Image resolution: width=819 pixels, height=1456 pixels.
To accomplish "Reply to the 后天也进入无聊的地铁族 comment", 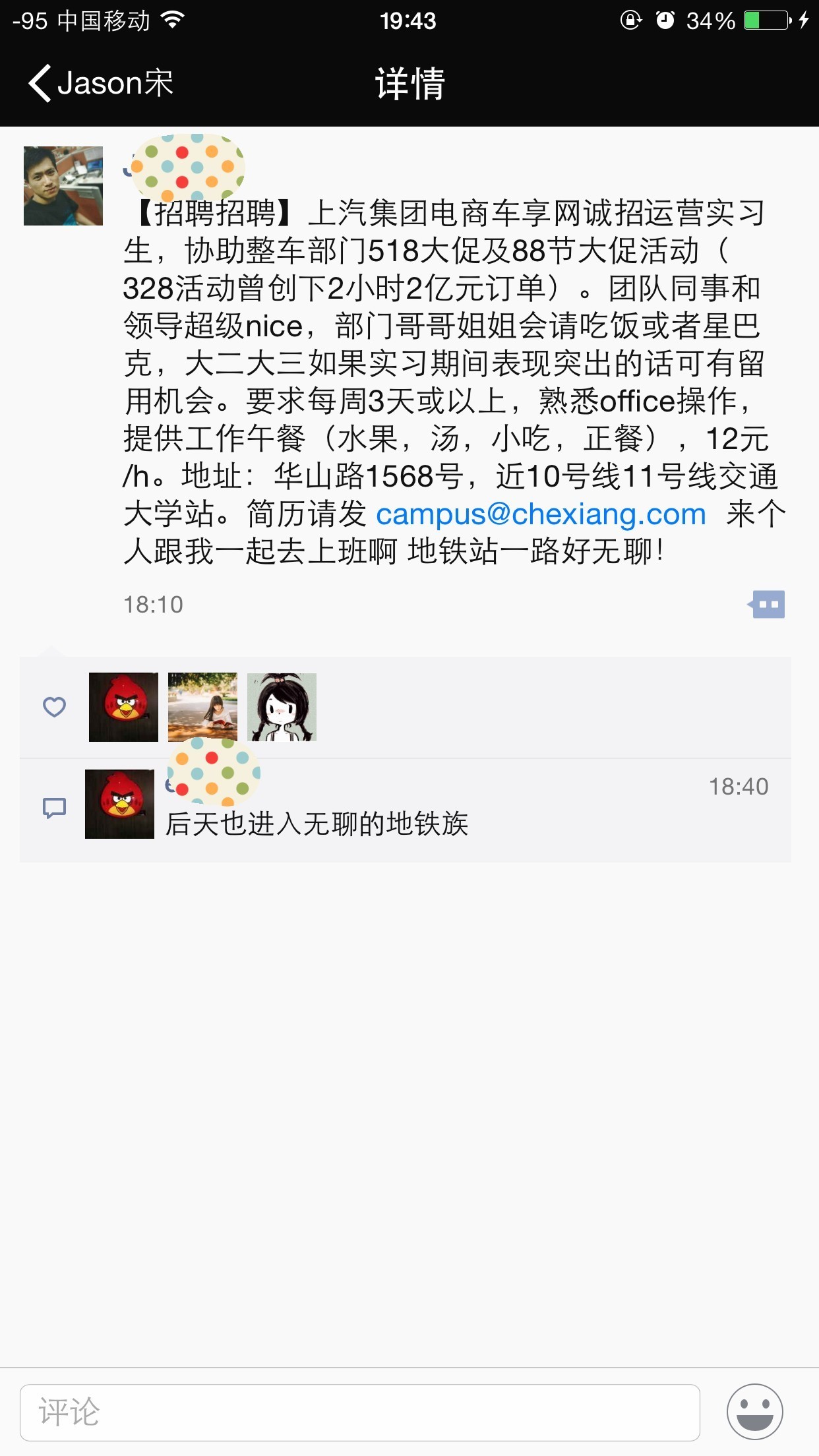I will [x=317, y=824].
